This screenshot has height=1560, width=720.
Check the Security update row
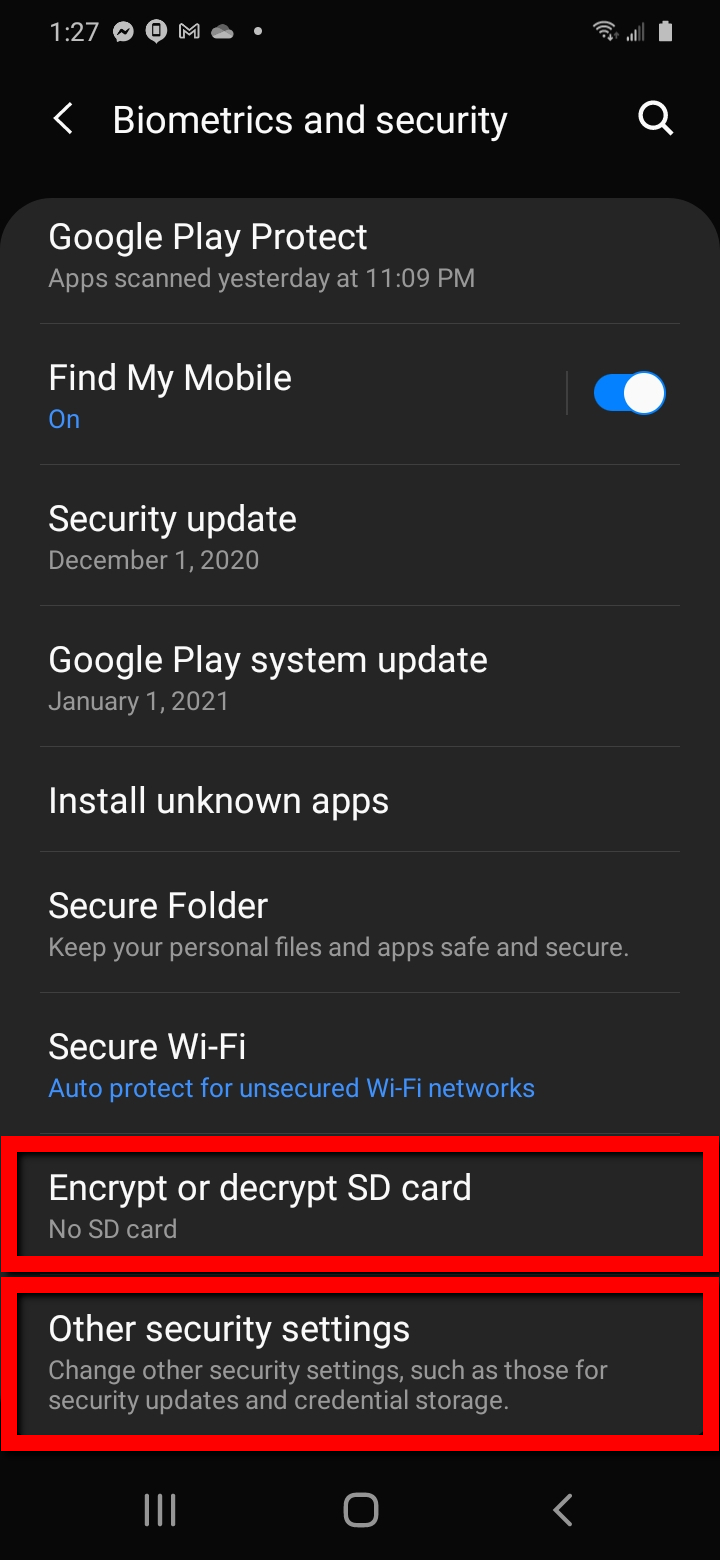(360, 536)
